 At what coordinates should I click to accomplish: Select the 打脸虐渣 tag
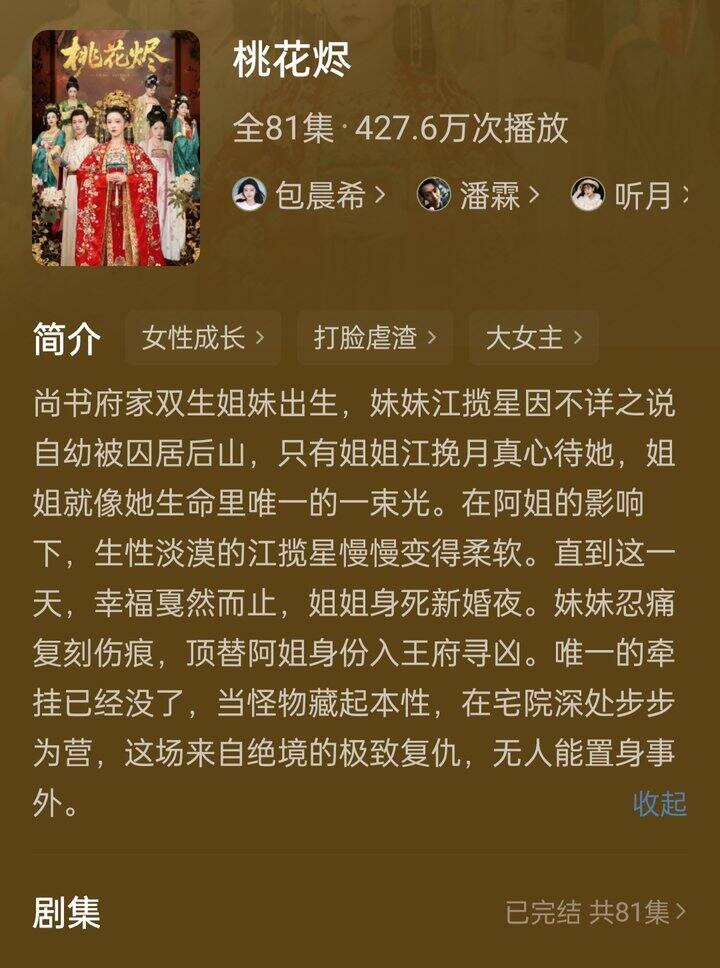[x=373, y=337]
